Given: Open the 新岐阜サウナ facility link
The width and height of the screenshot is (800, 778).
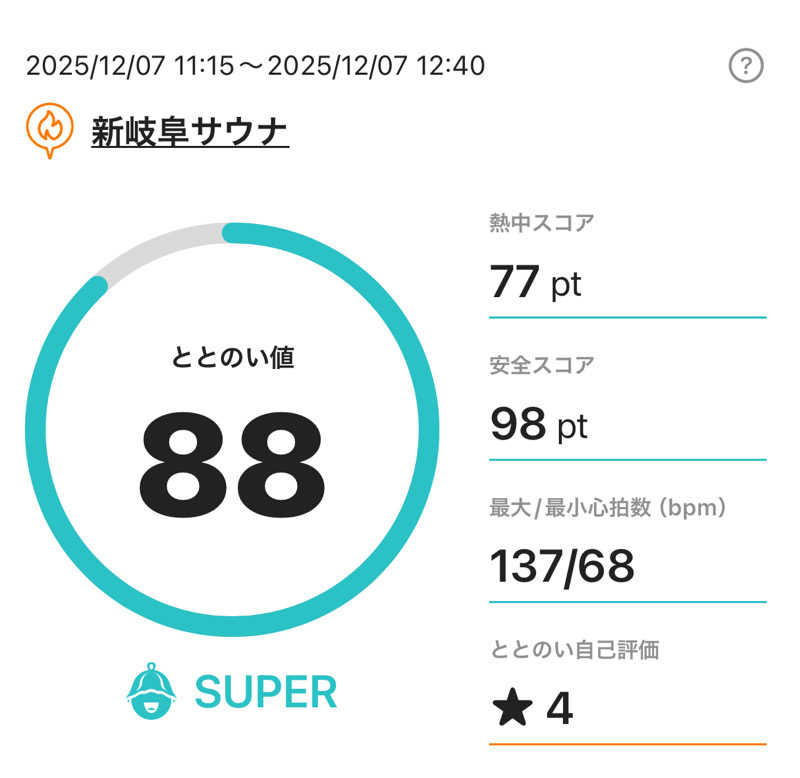Looking at the screenshot, I should point(190,132).
